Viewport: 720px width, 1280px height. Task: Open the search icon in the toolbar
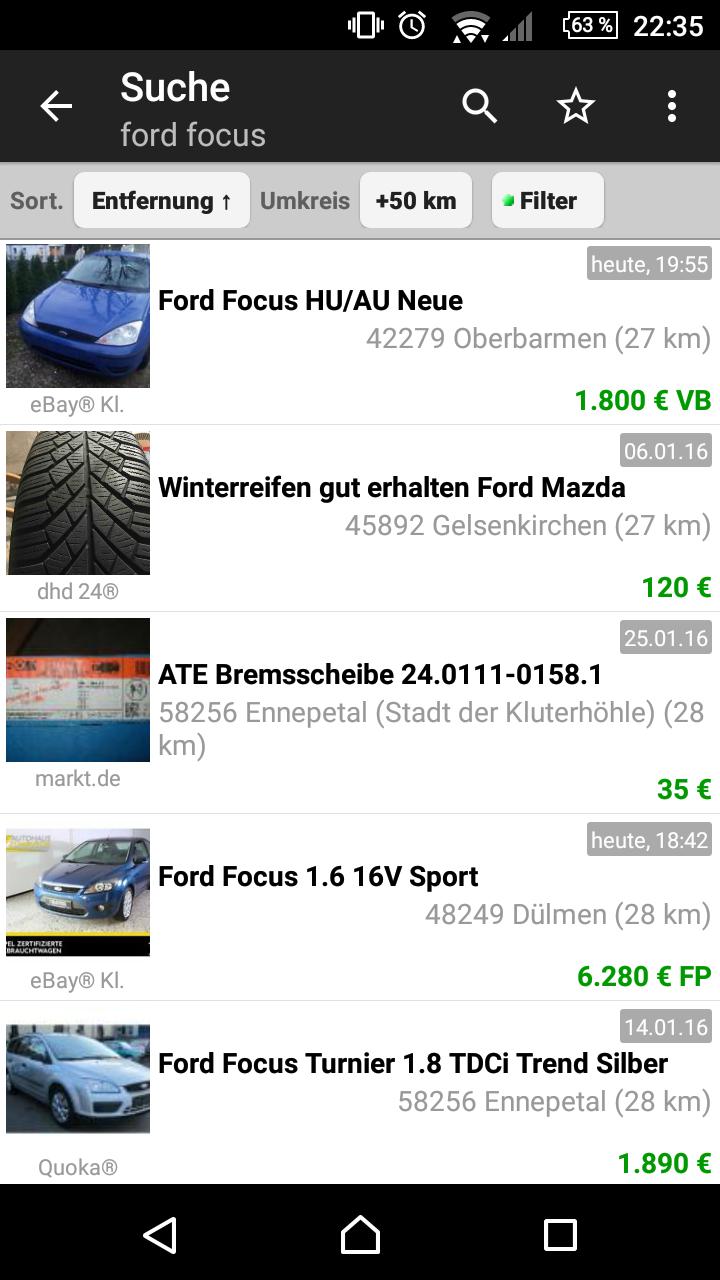click(479, 105)
